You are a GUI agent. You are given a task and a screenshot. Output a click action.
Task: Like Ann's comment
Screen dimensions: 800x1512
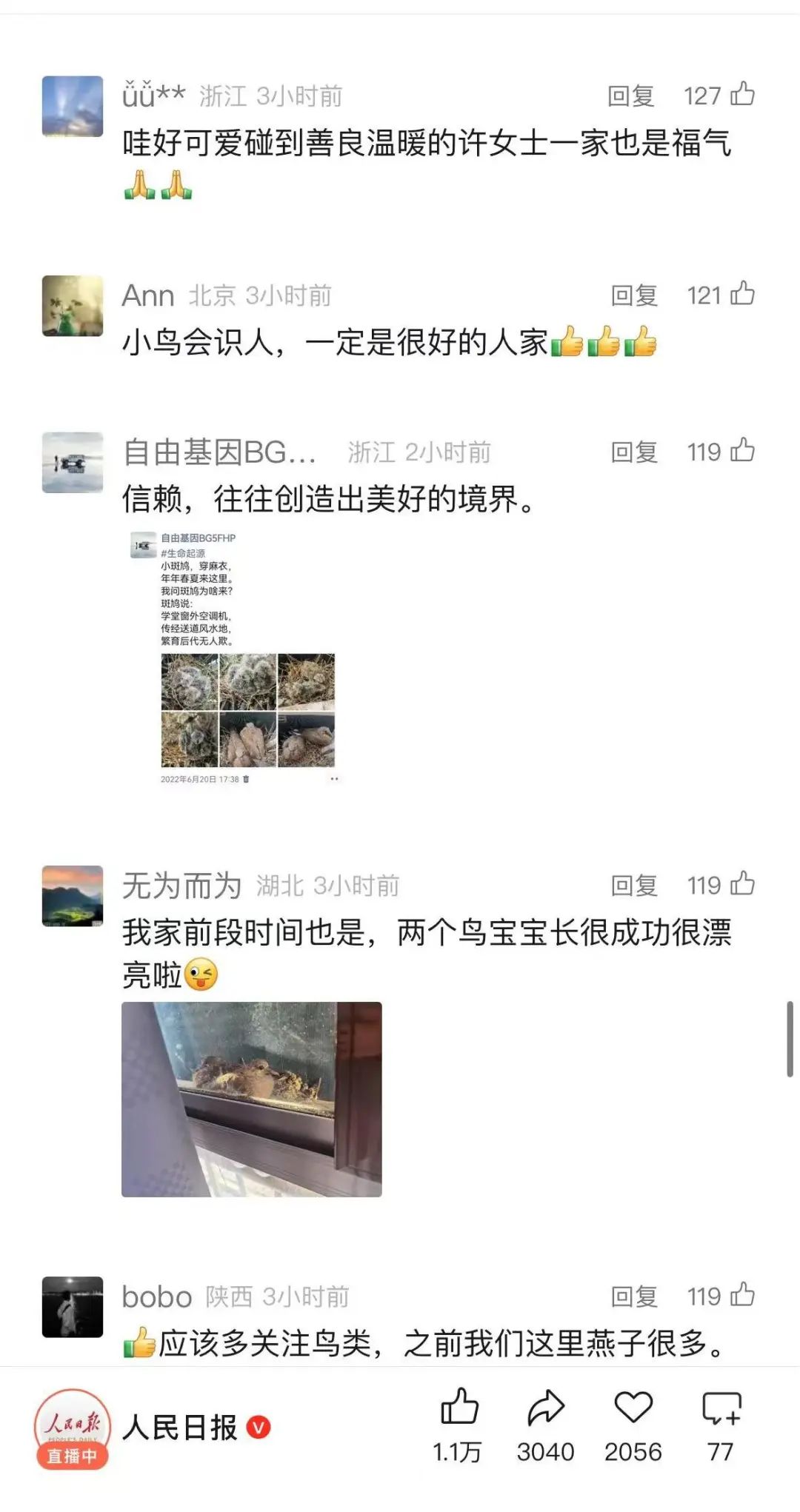tap(742, 294)
